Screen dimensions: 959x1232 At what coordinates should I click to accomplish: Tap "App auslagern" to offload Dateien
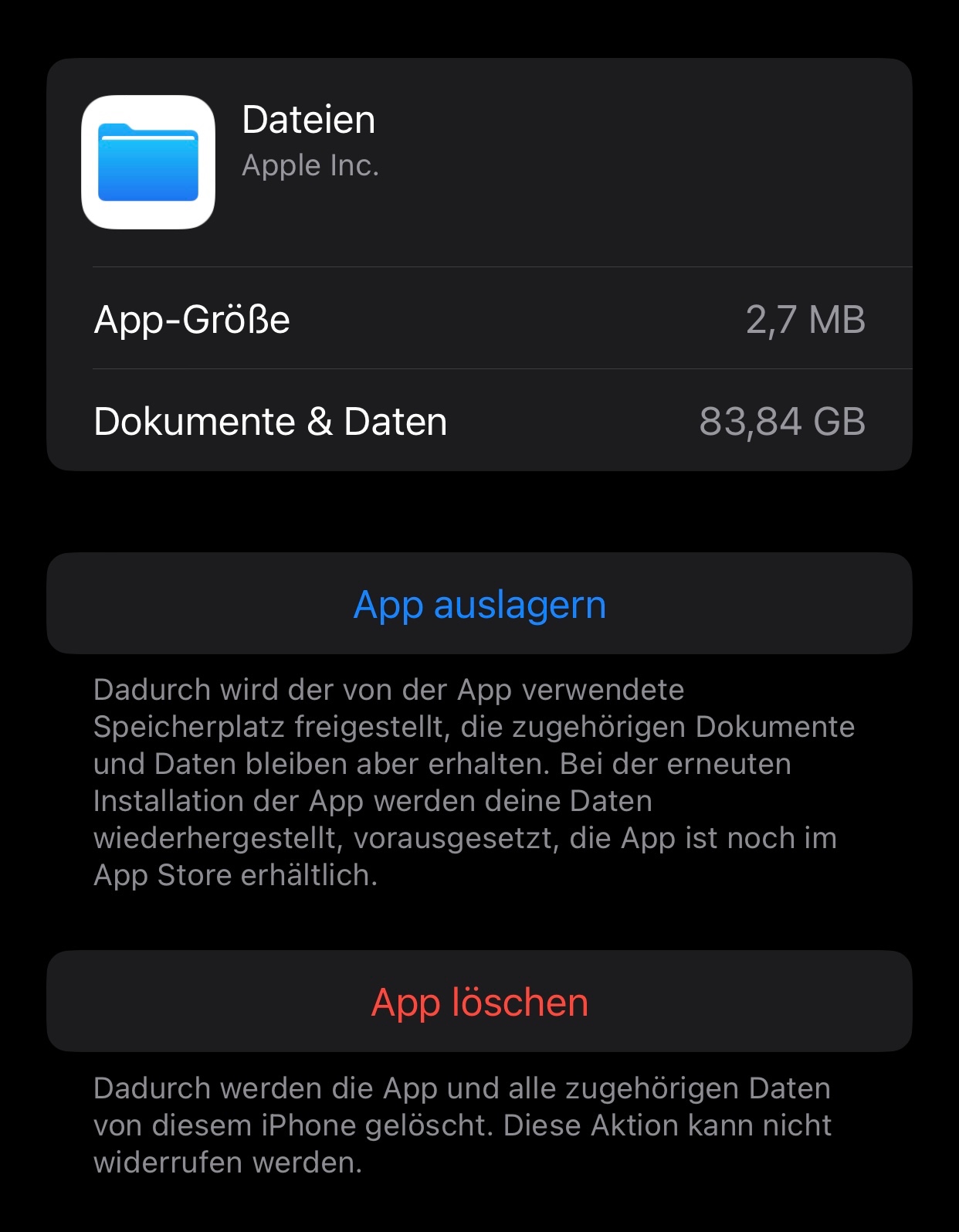tap(479, 604)
